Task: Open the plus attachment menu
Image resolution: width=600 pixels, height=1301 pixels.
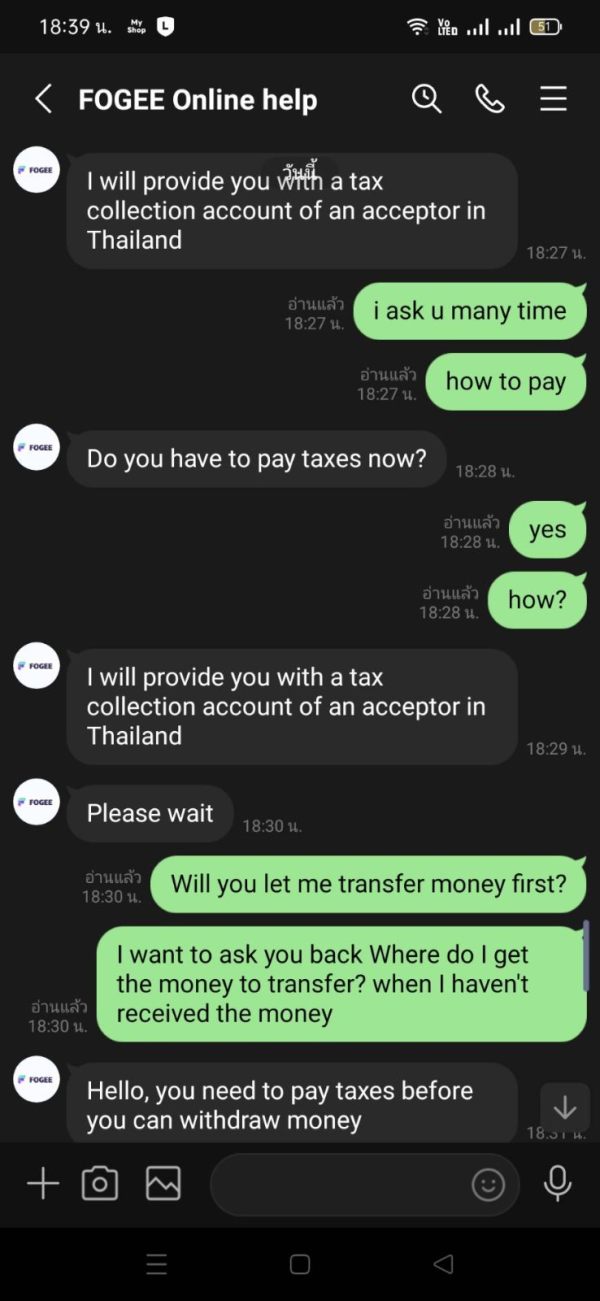Action: click(x=43, y=1185)
